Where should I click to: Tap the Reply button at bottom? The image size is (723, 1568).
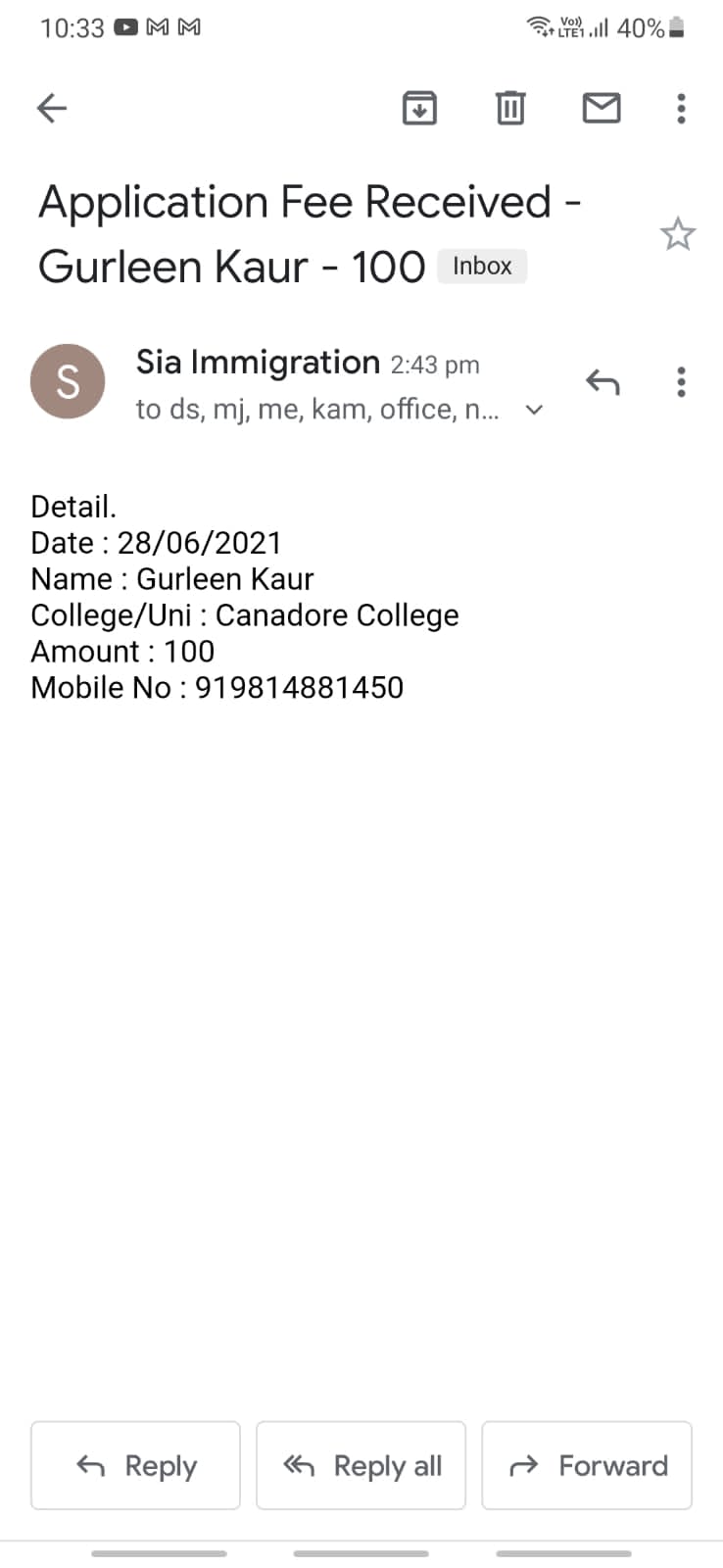pyautogui.click(x=135, y=1465)
